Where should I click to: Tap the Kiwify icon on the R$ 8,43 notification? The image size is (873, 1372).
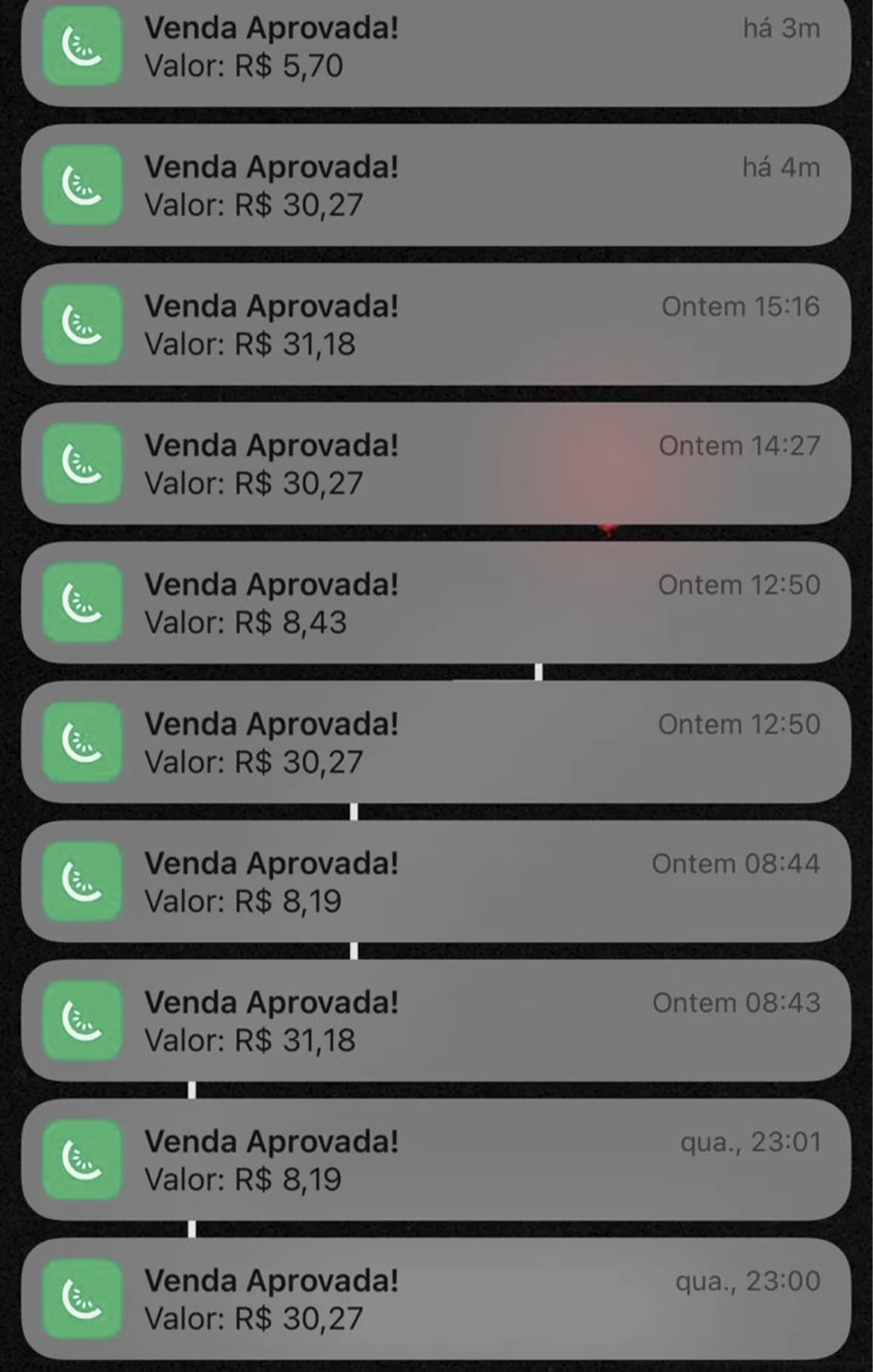tap(84, 603)
